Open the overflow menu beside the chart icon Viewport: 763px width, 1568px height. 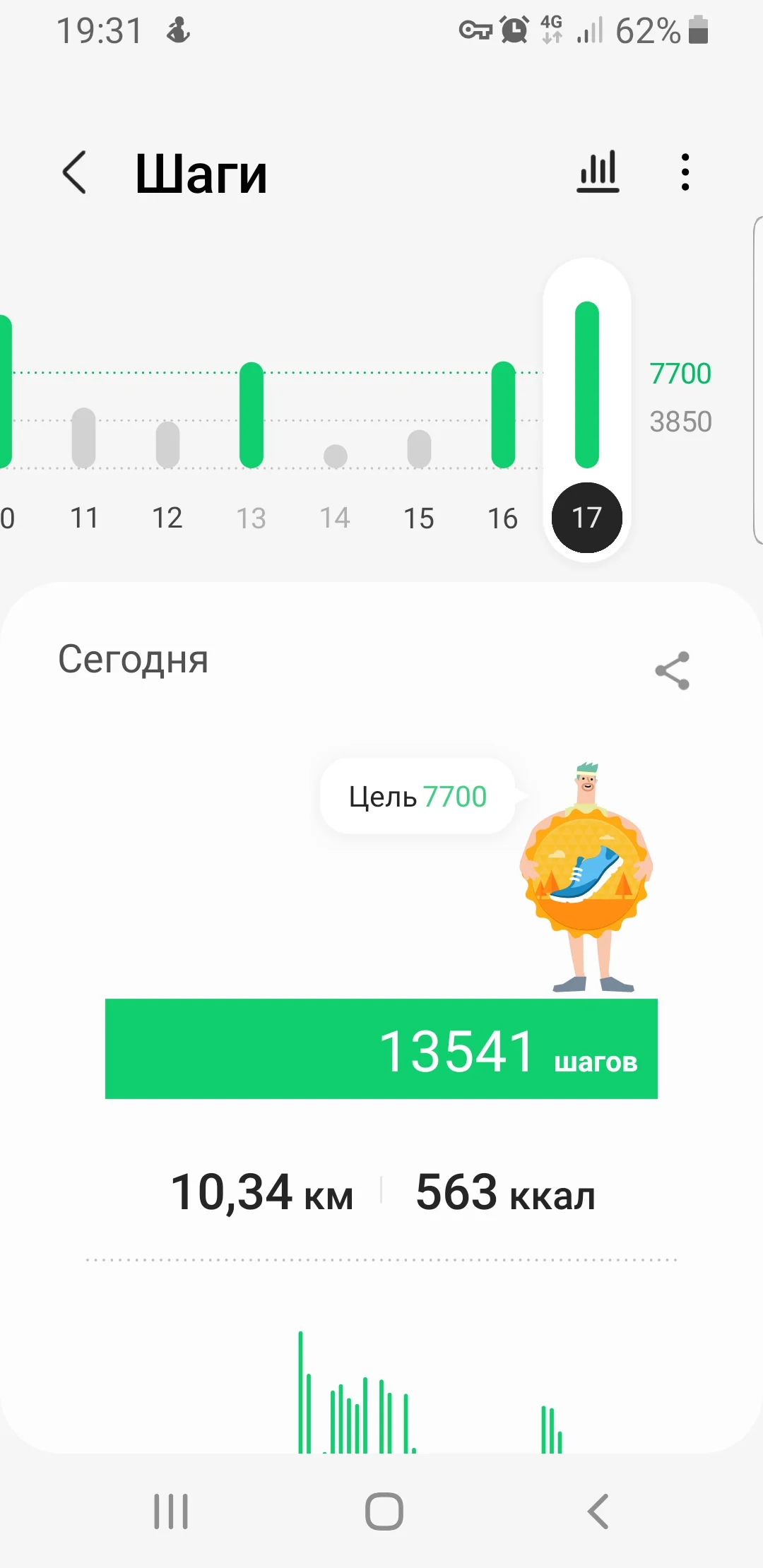point(683,173)
